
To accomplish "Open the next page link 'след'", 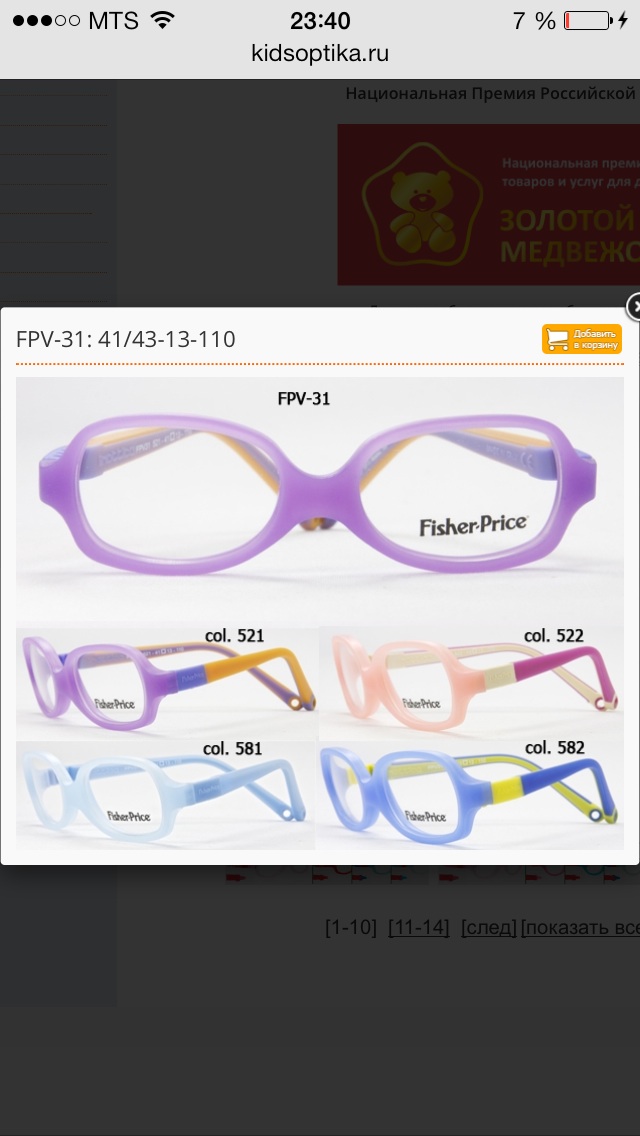I will [488, 927].
